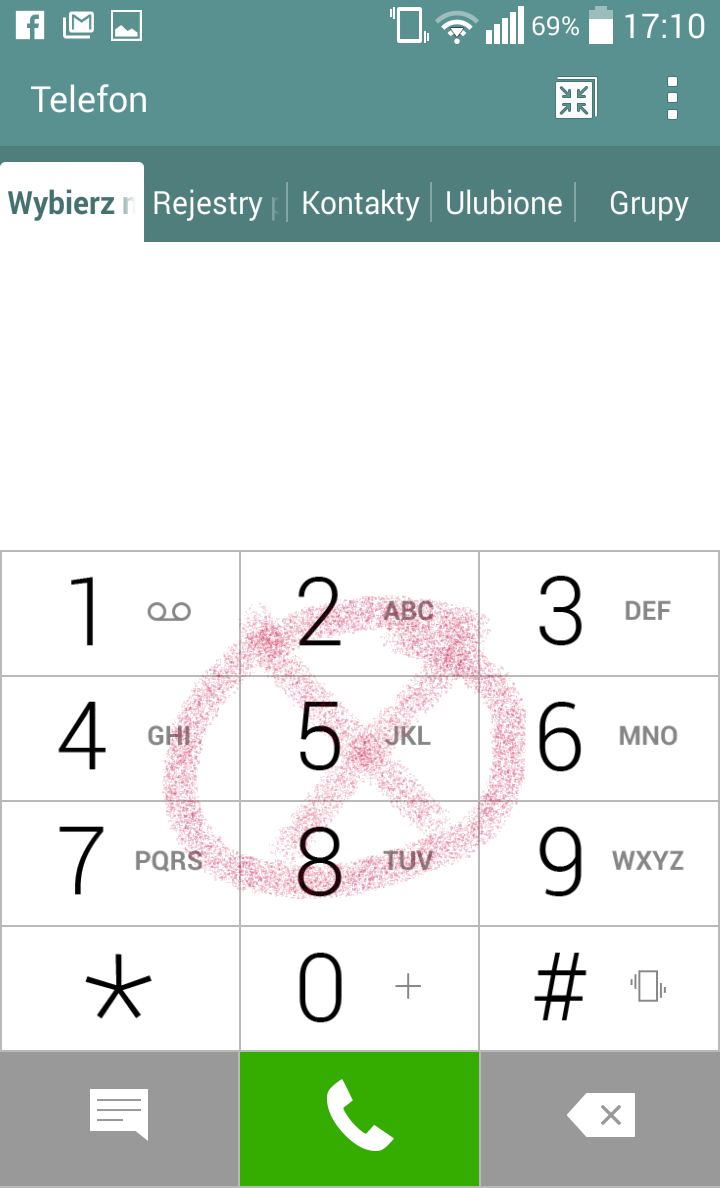Tap the 2 ABC key
Viewport: 720px width, 1188px height.
click(360, 613)
